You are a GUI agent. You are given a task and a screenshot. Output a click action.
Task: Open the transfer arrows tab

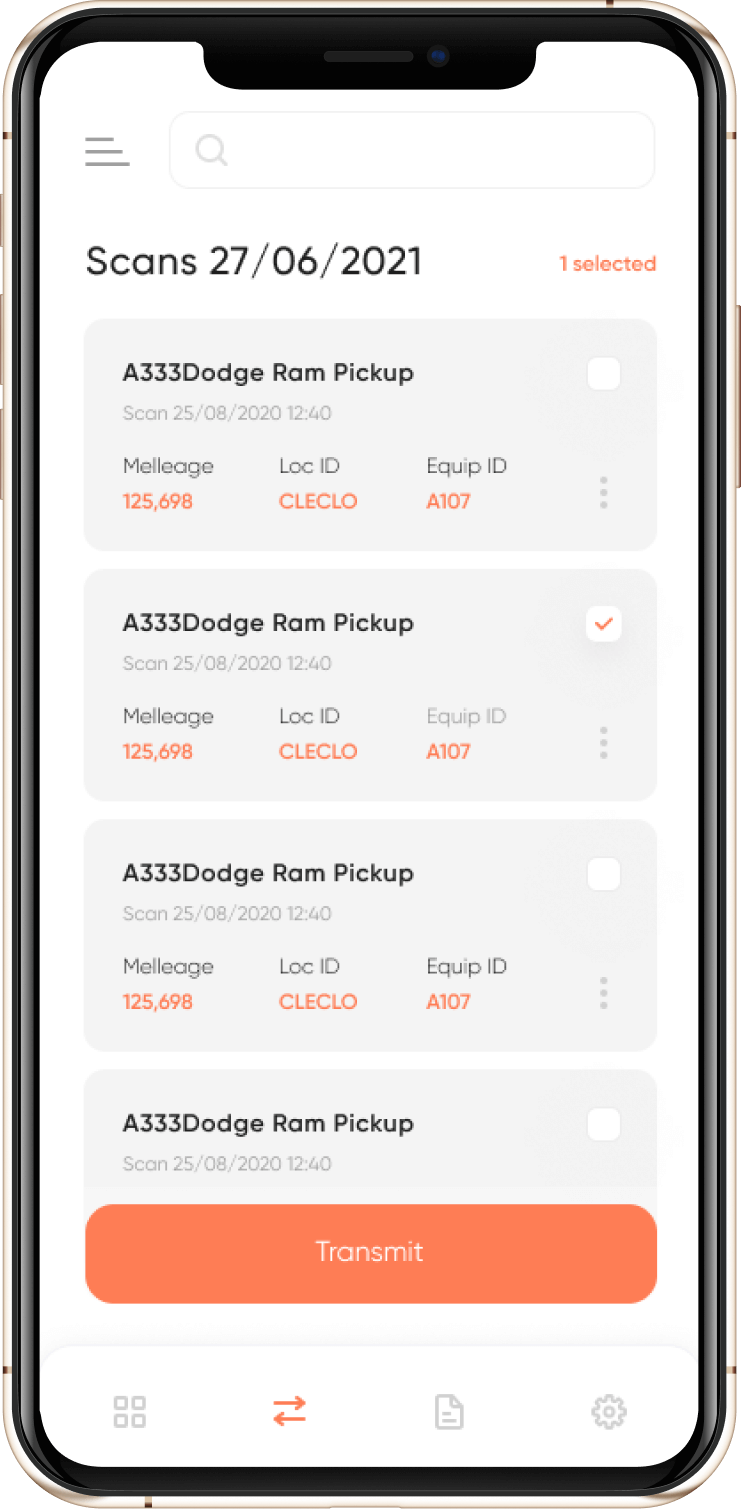click(289, 1412)
